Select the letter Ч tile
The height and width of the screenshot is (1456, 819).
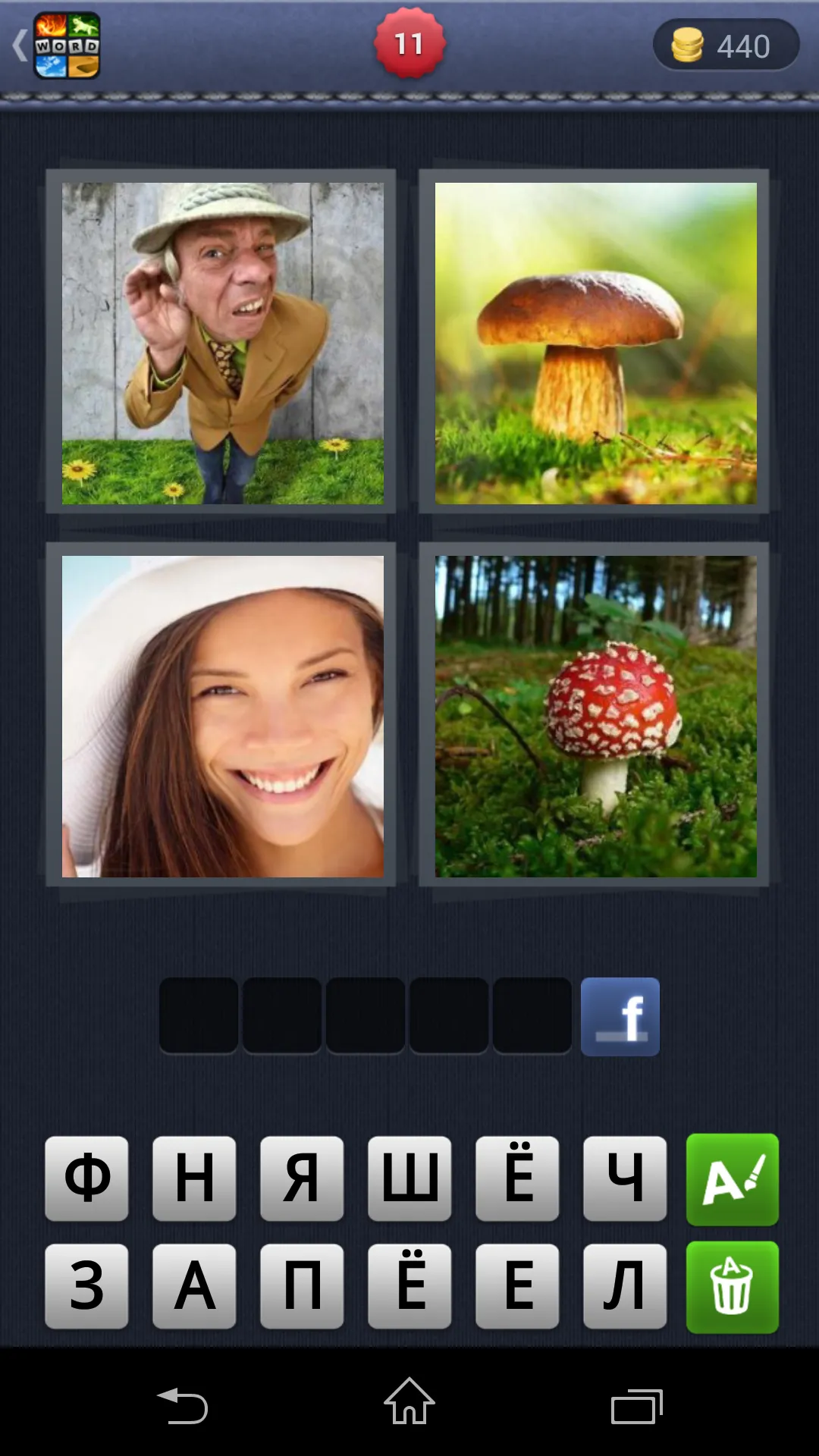click(x=625, y=1178)
